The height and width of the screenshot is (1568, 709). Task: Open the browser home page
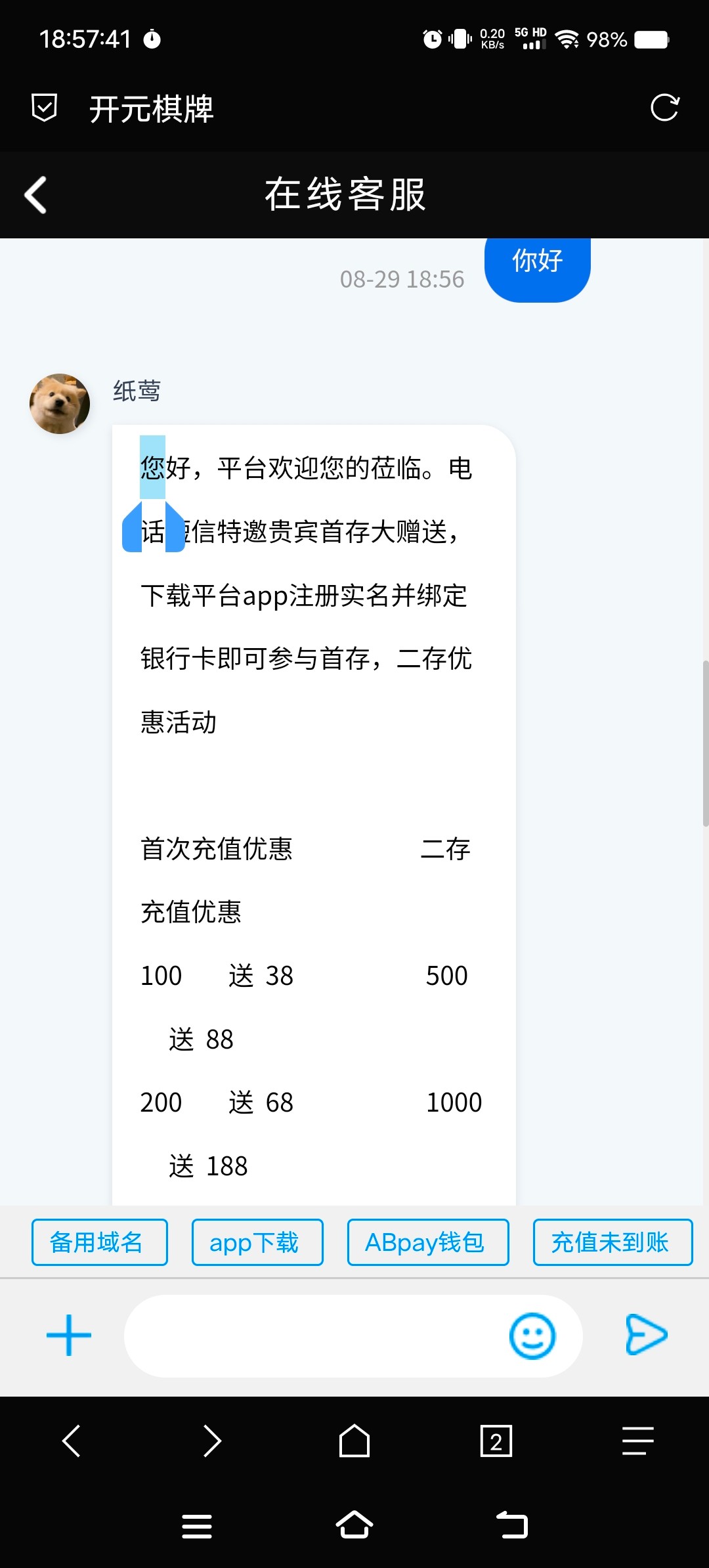click(x=354, y=1441)
